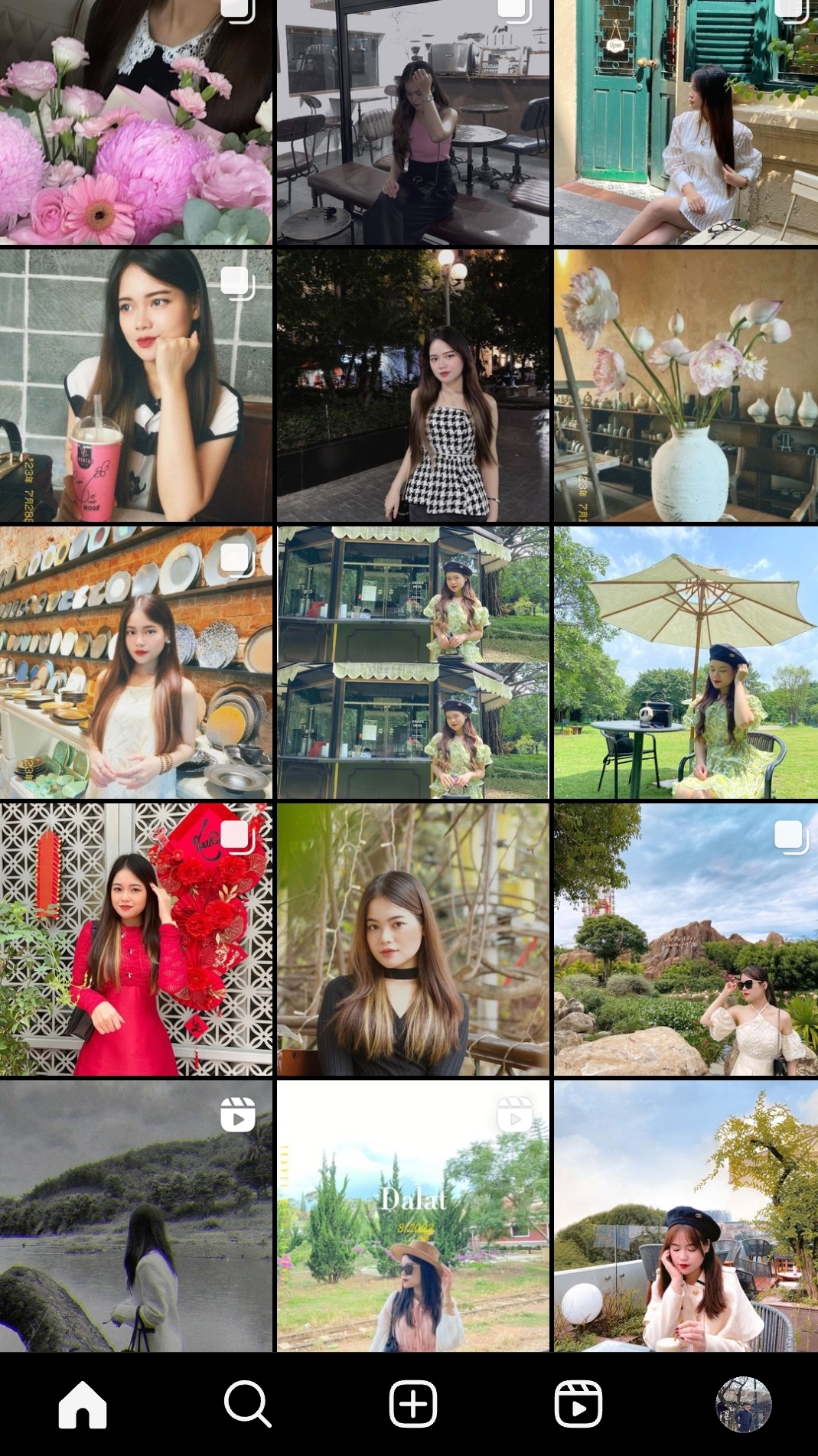Switch to the Reels tab
818x1456 pixels.
[578, 1404]
